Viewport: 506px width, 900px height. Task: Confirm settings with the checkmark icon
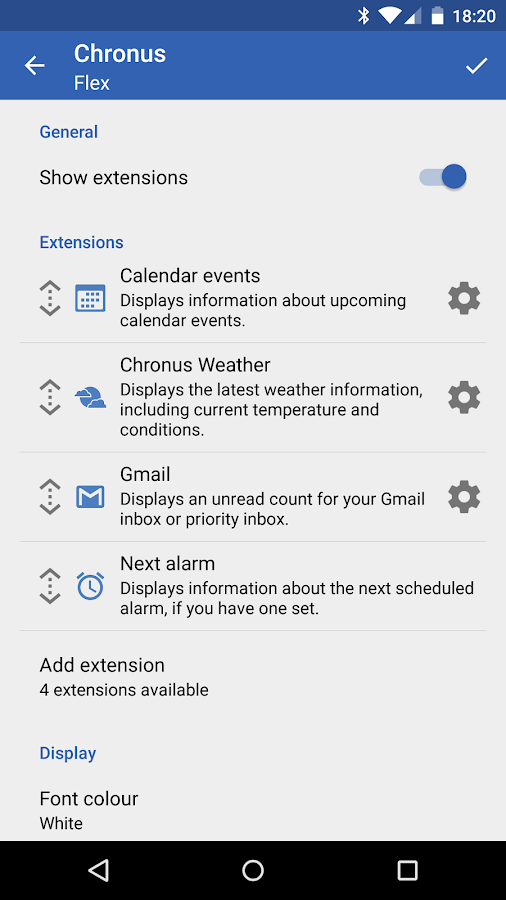coord(476,65)
